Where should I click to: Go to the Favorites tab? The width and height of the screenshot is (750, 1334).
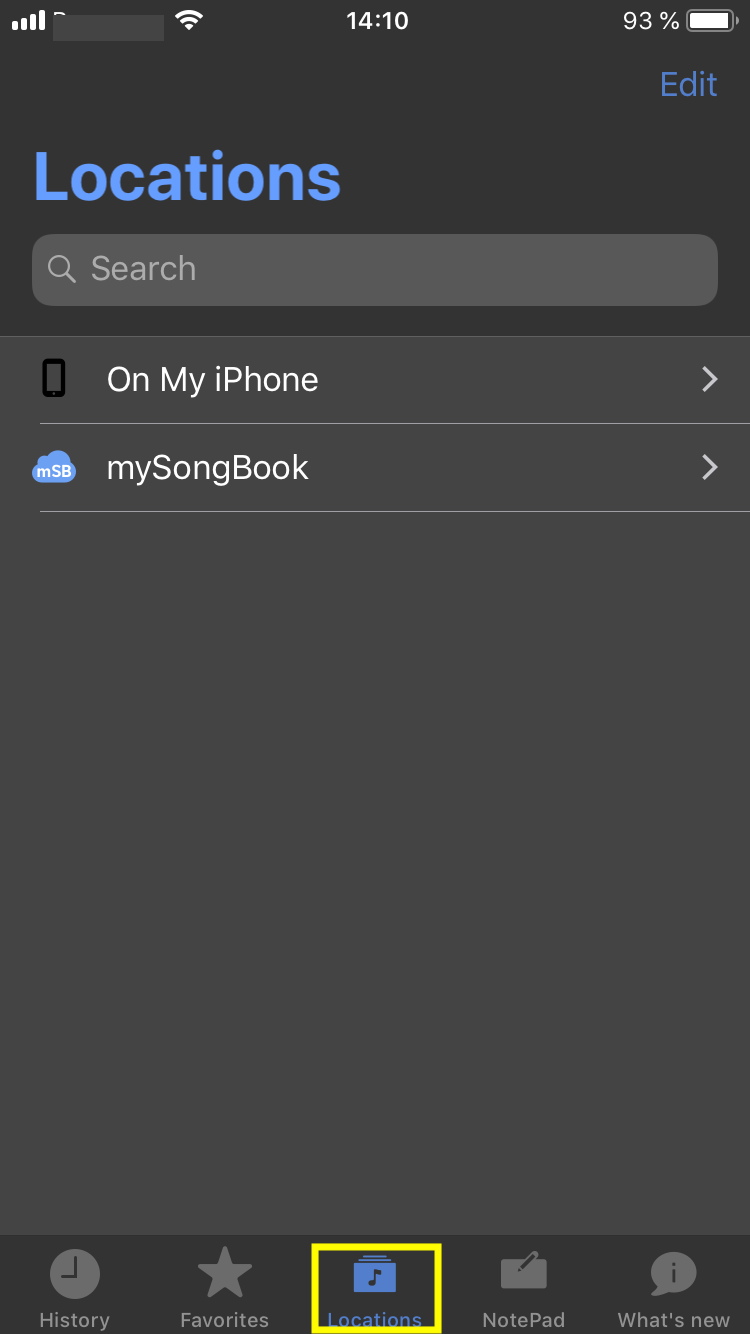225,1288
